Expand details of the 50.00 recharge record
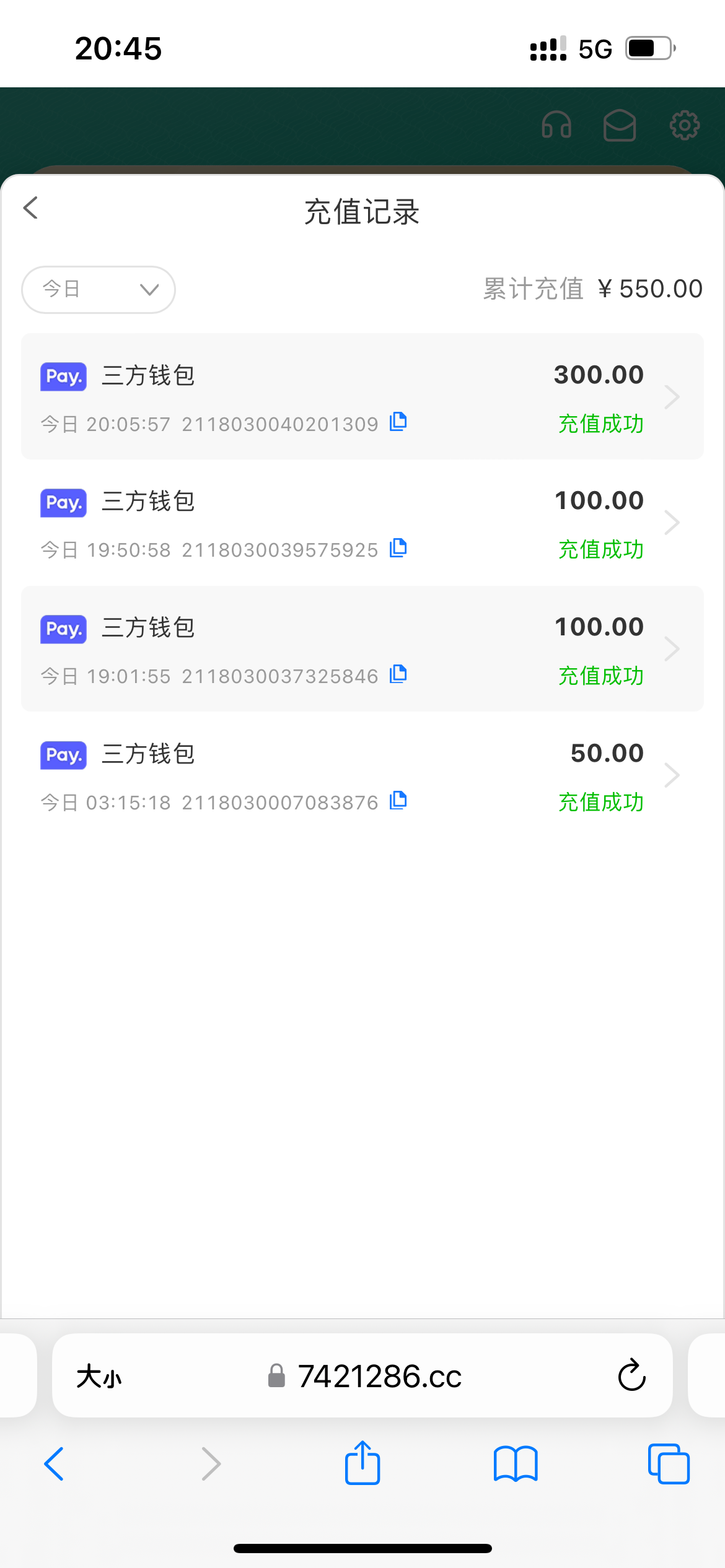 pos(672,775)
